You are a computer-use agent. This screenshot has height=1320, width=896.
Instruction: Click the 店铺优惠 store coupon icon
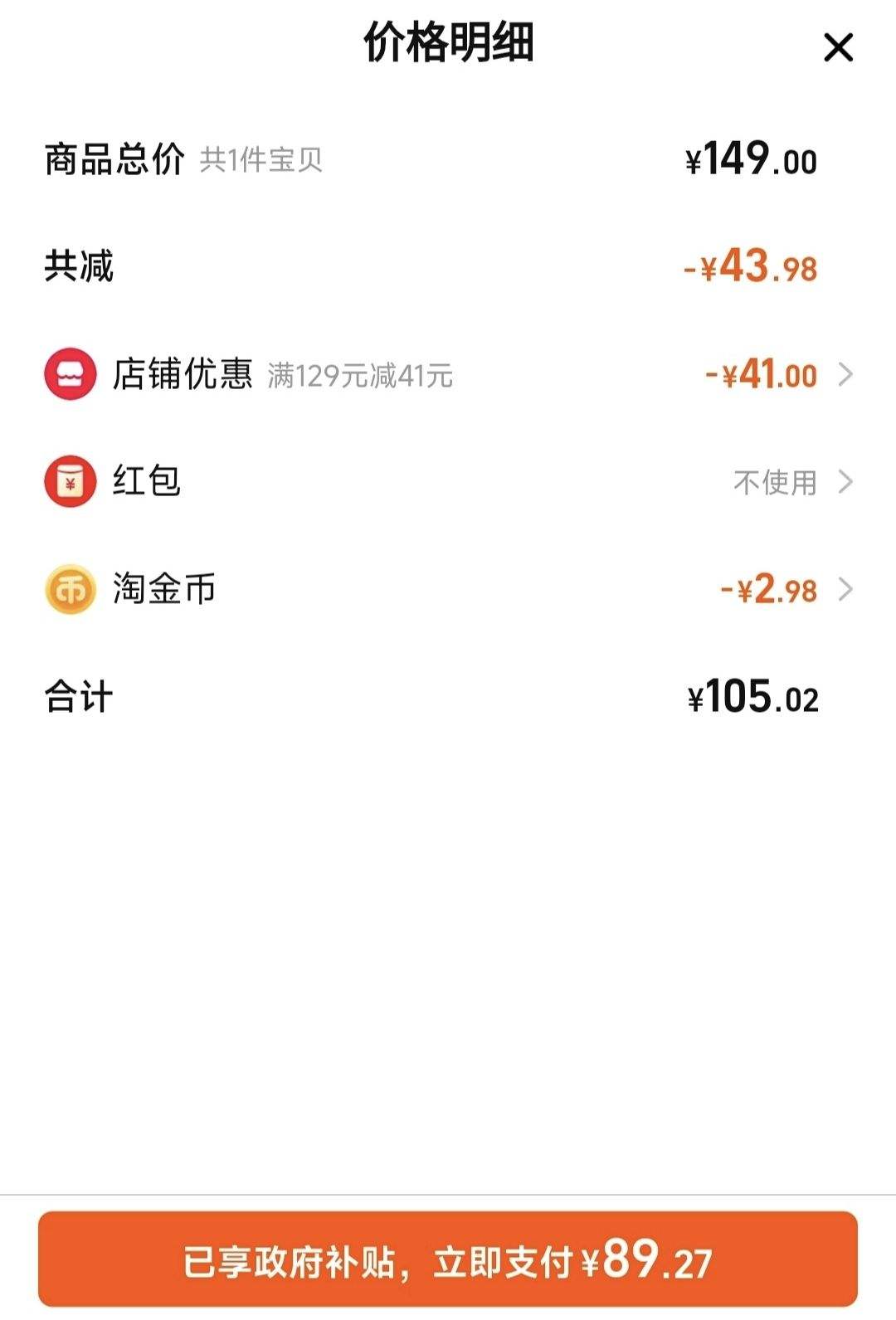tap(71, 375)
